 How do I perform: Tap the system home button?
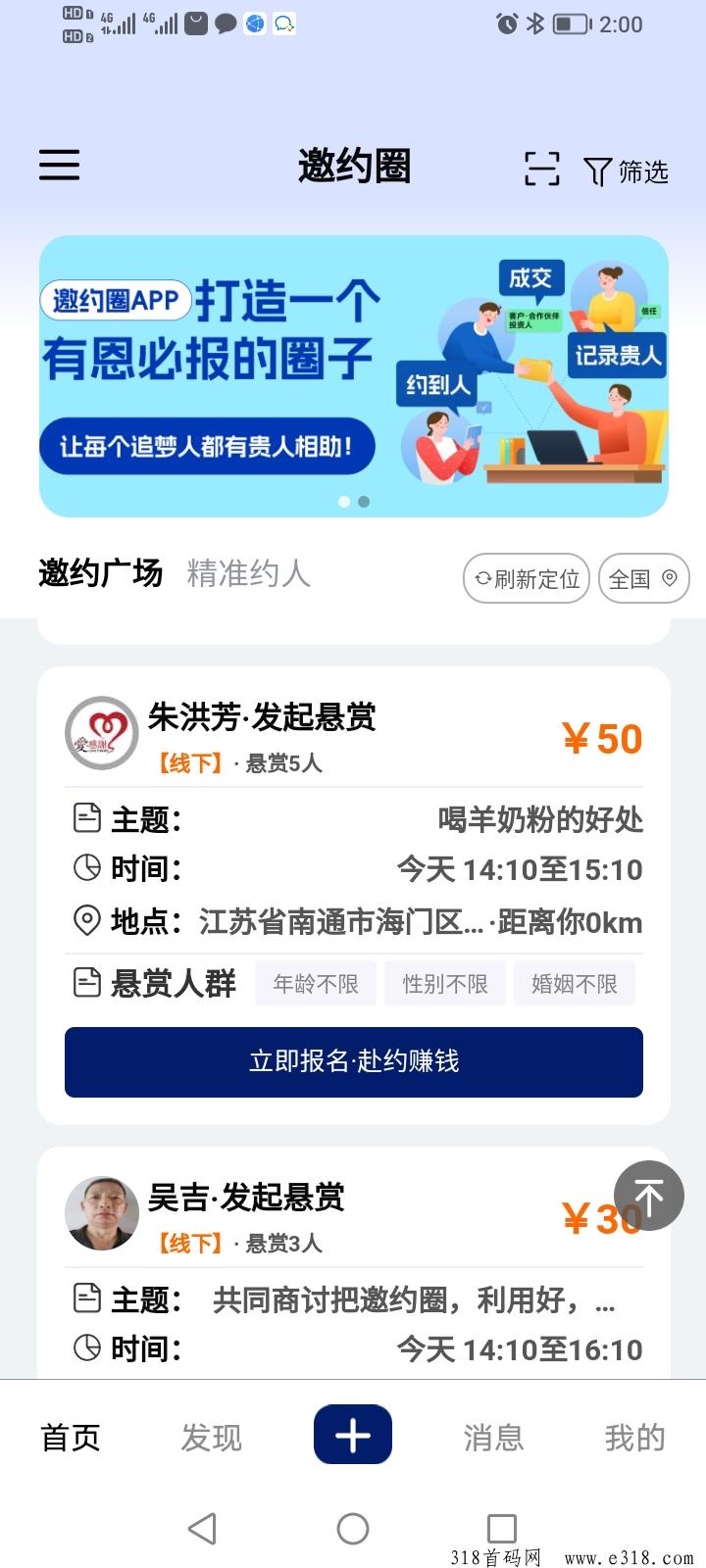353,1528
